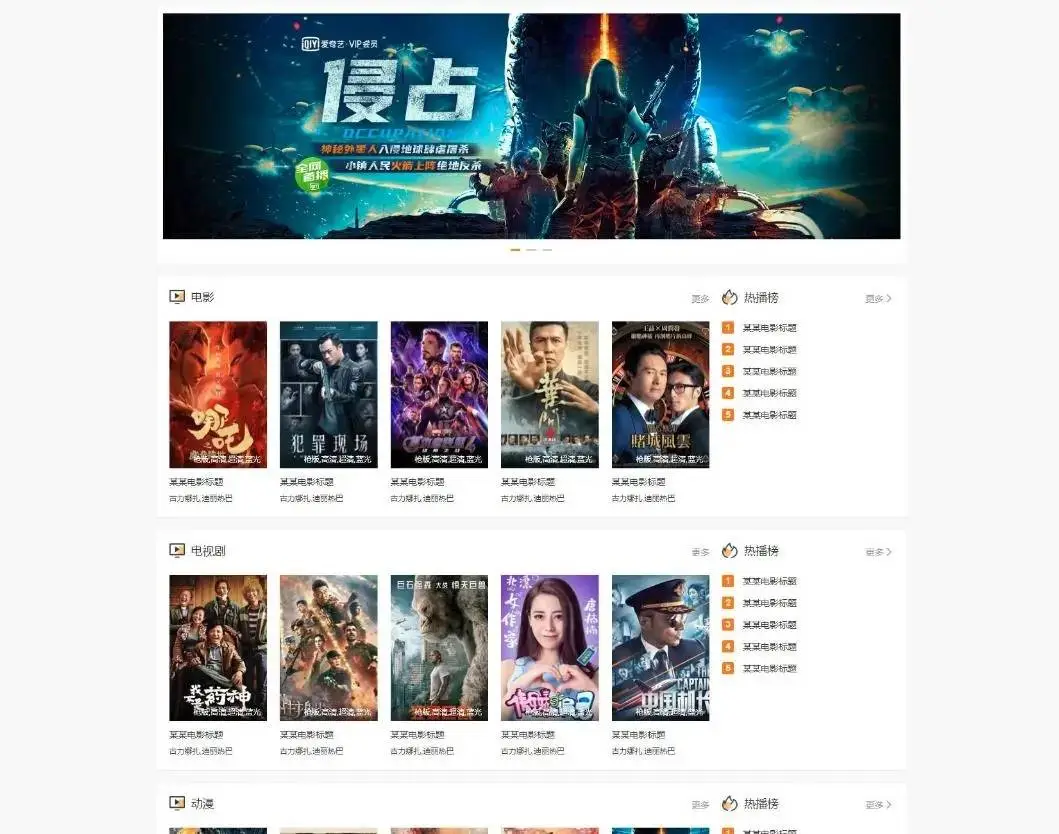Open the 哪吒 movie poster
Image resolution: width=1059 pixels, height=834 pixels.
coord(218,394)
